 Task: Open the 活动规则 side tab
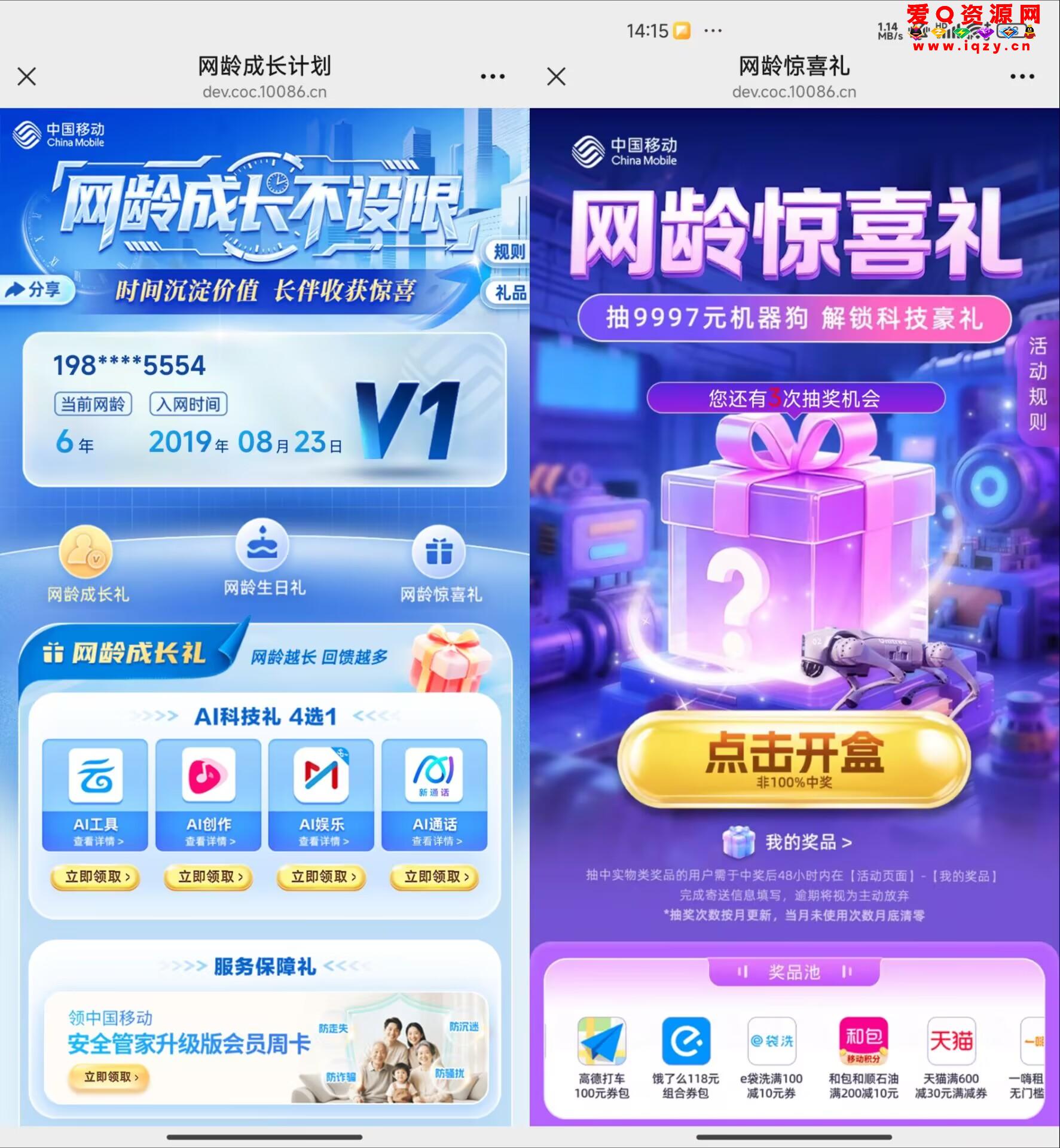[x=1037, y=384]
